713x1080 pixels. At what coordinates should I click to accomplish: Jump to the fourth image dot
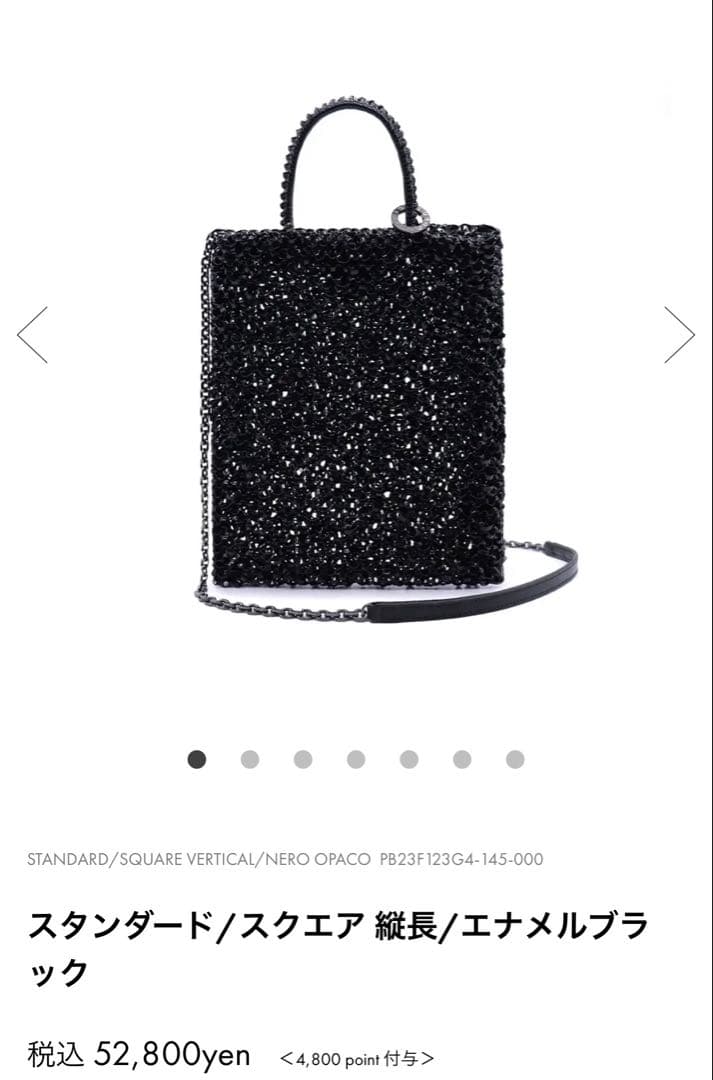tap(356, 760)
